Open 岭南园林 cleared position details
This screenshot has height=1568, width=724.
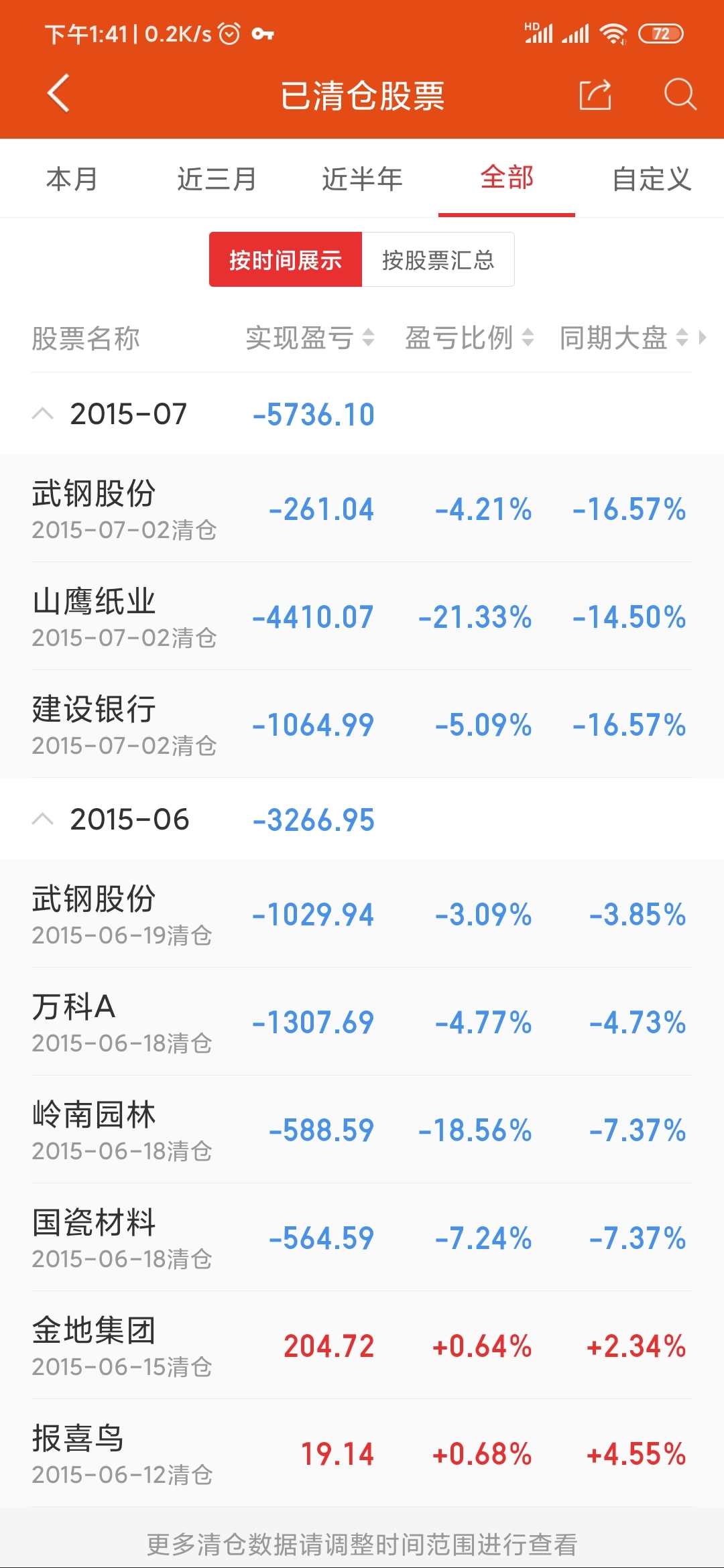tap(362, 1130)
